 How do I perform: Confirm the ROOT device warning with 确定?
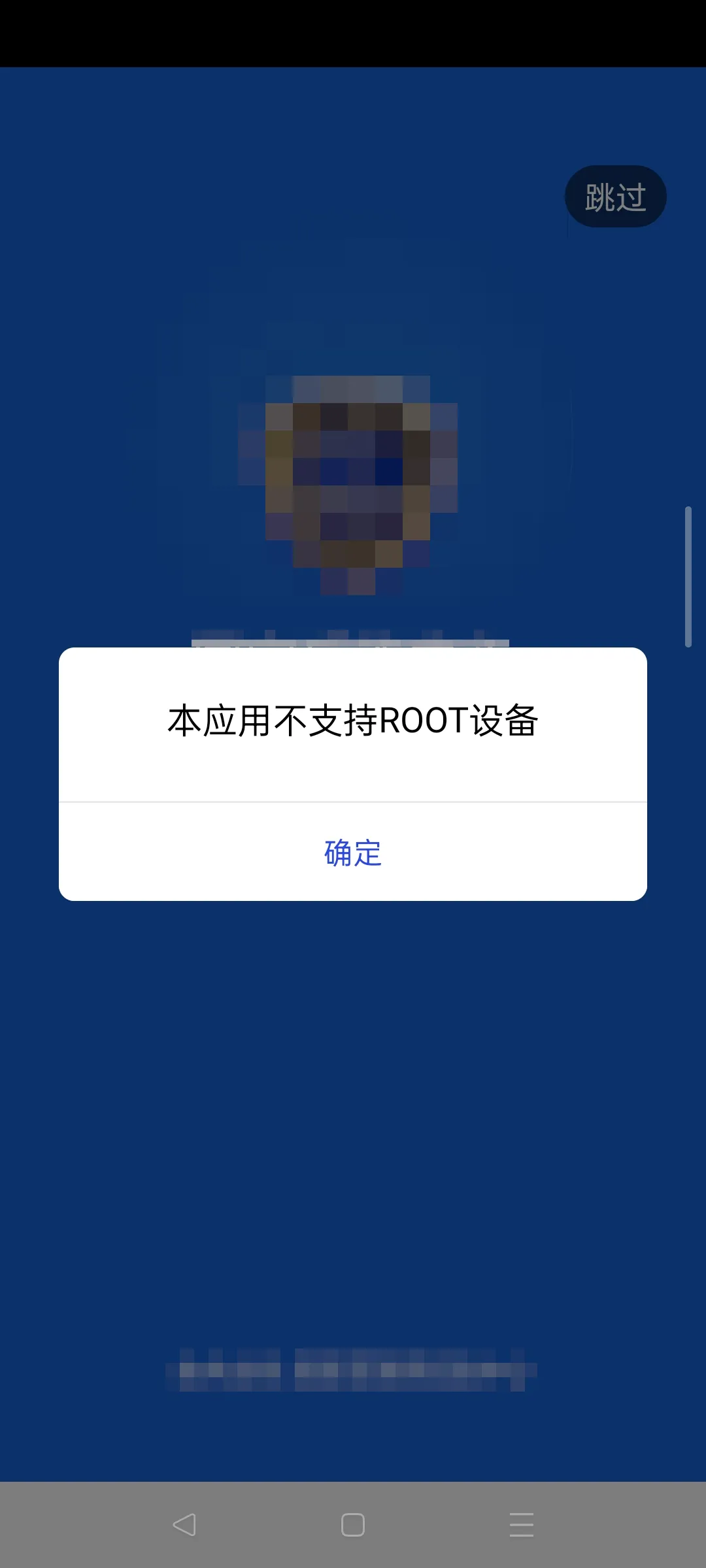pyautogui.click(x=353, y=853)
